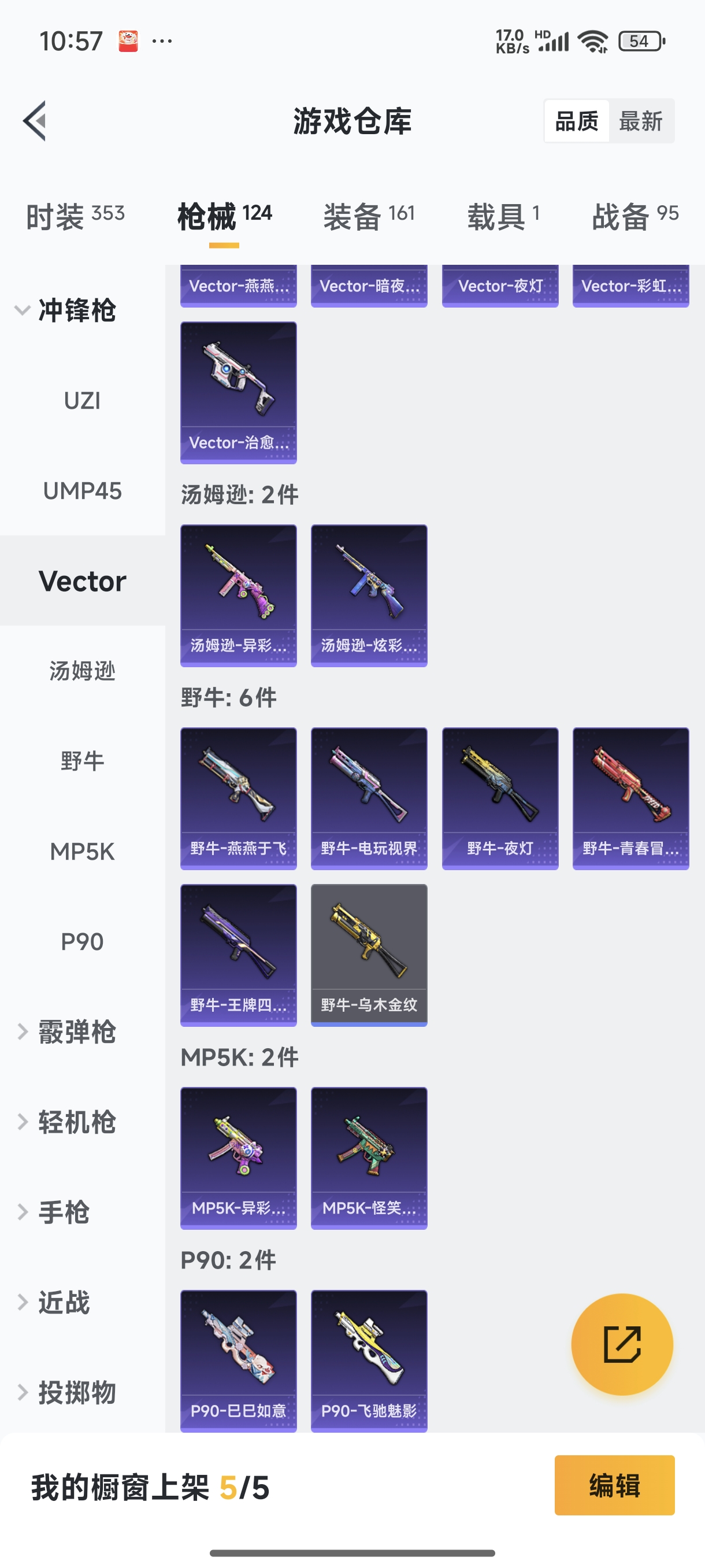Expand the 轻机枪 category
This screenshot has height=1568, width=705.
pyautogui.click(x=67, y=1122)
